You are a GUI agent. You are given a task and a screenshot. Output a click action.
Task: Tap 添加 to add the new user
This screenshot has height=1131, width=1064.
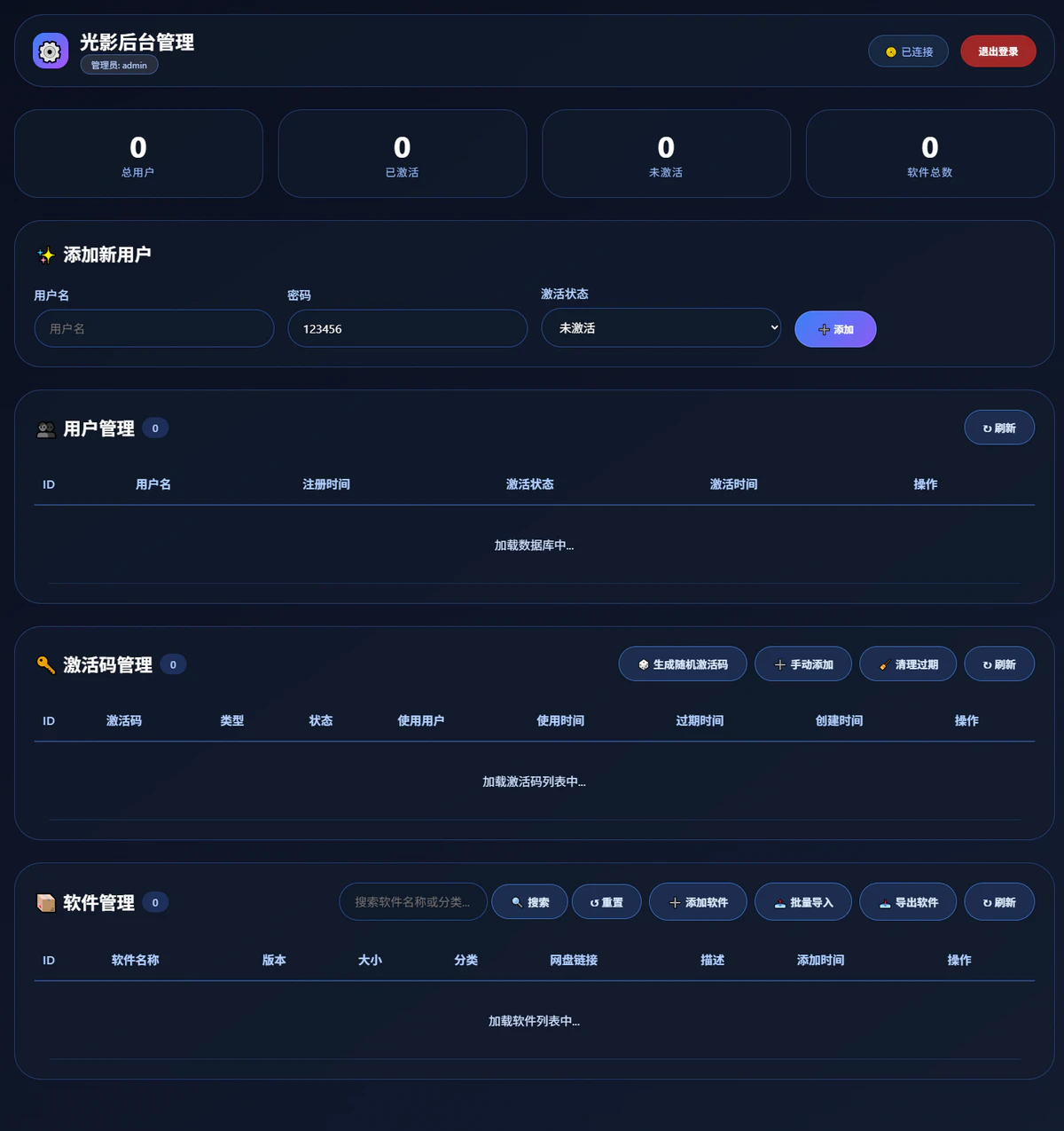click(834, 329)
